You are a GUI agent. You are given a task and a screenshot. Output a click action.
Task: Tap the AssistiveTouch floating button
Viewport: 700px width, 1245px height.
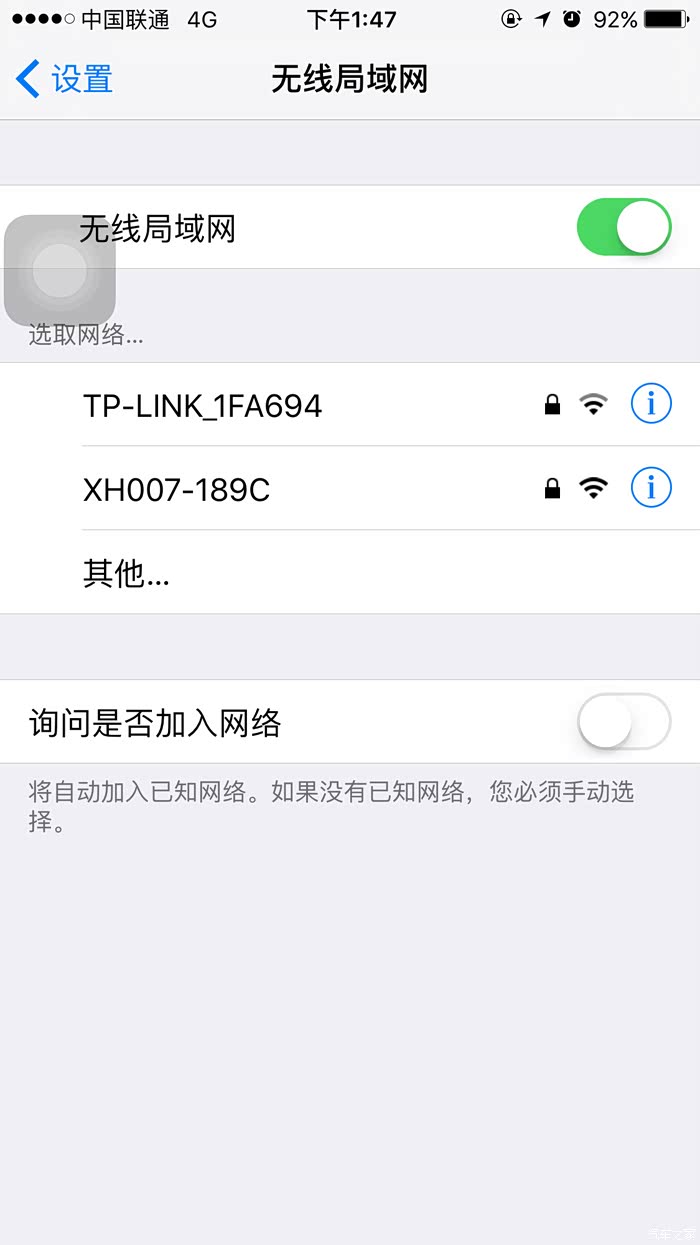60,271
